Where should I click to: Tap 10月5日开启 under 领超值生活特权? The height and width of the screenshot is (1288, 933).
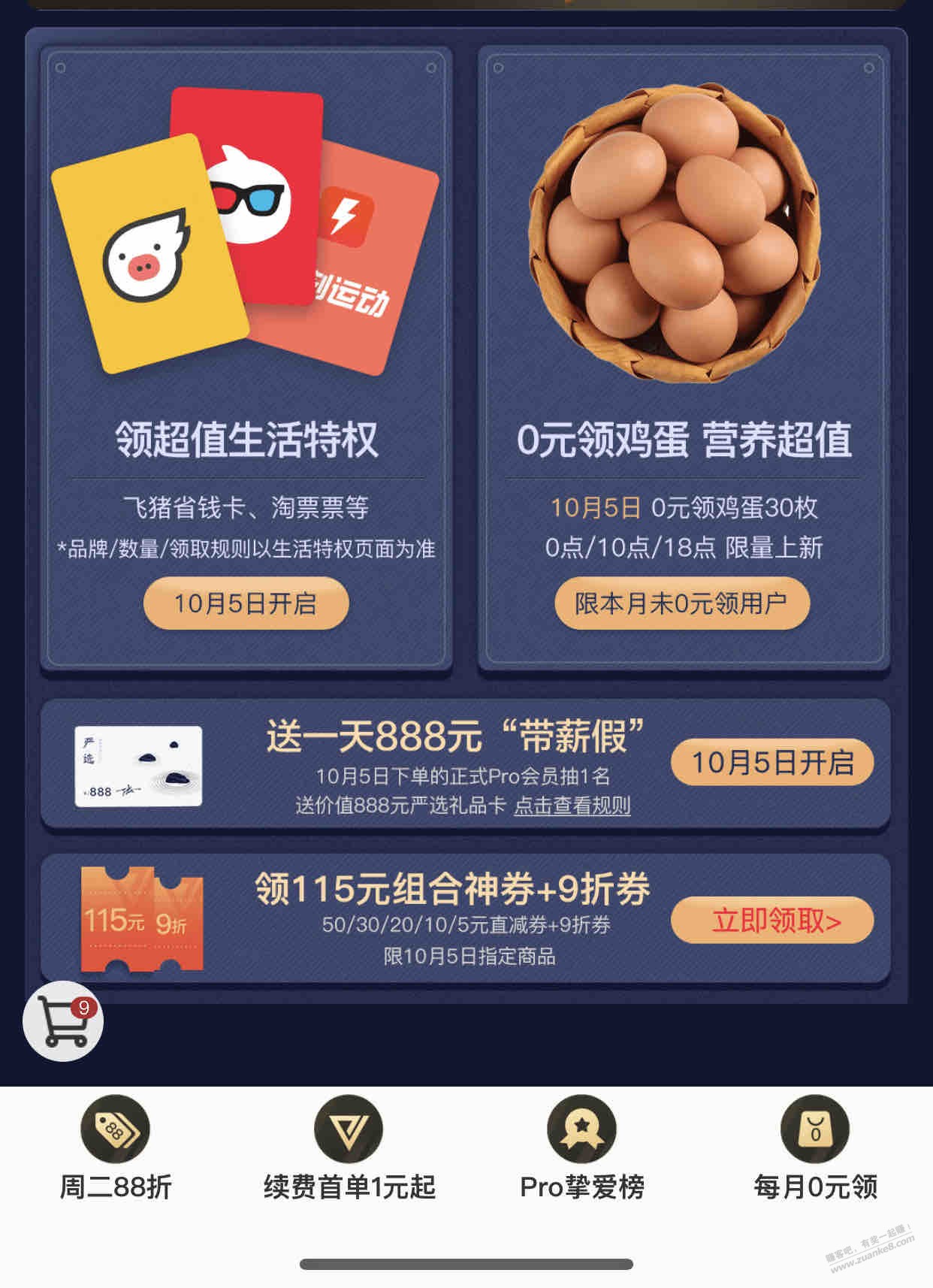246,603
